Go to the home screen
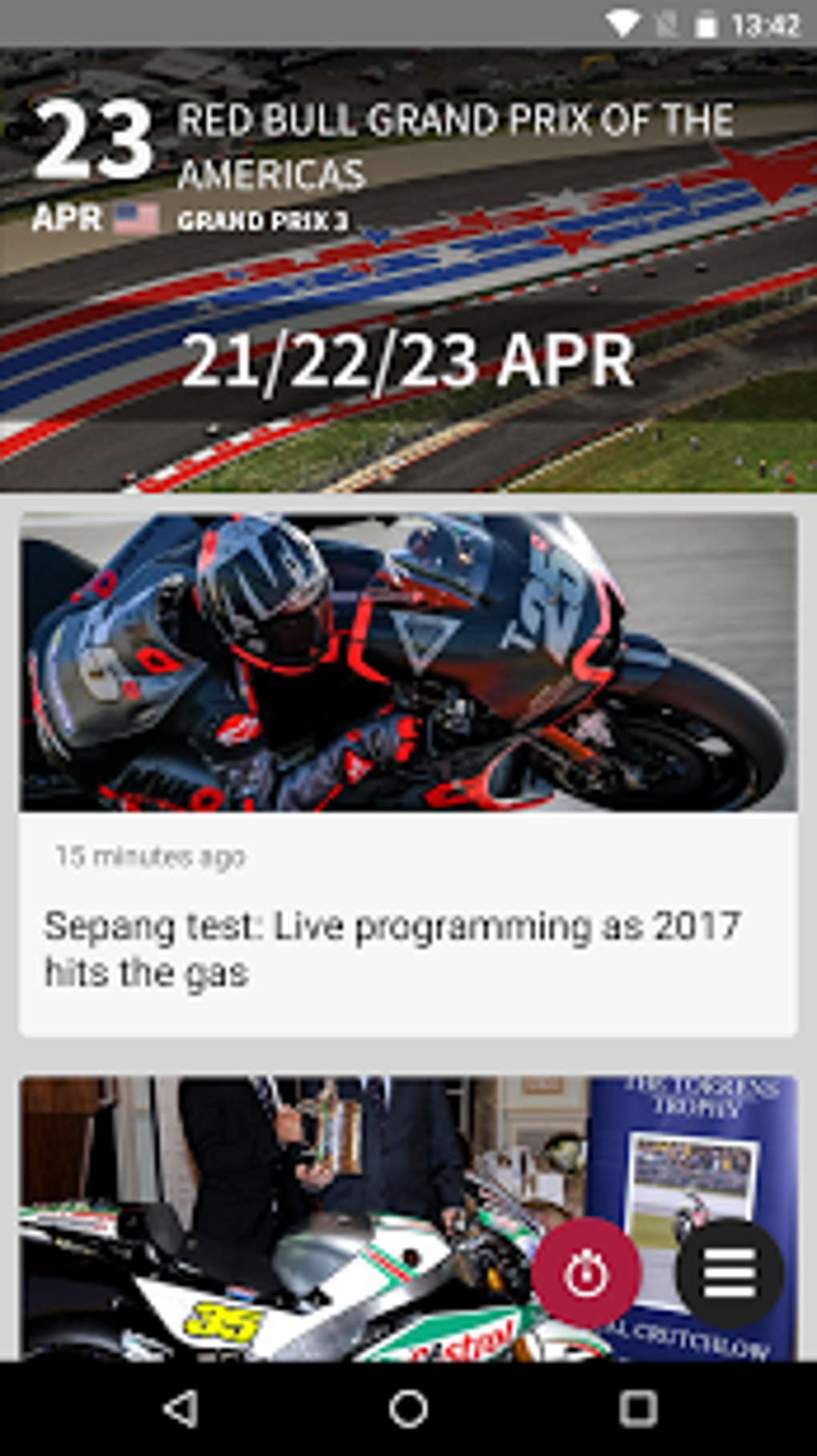 (x=408, y=1408)
